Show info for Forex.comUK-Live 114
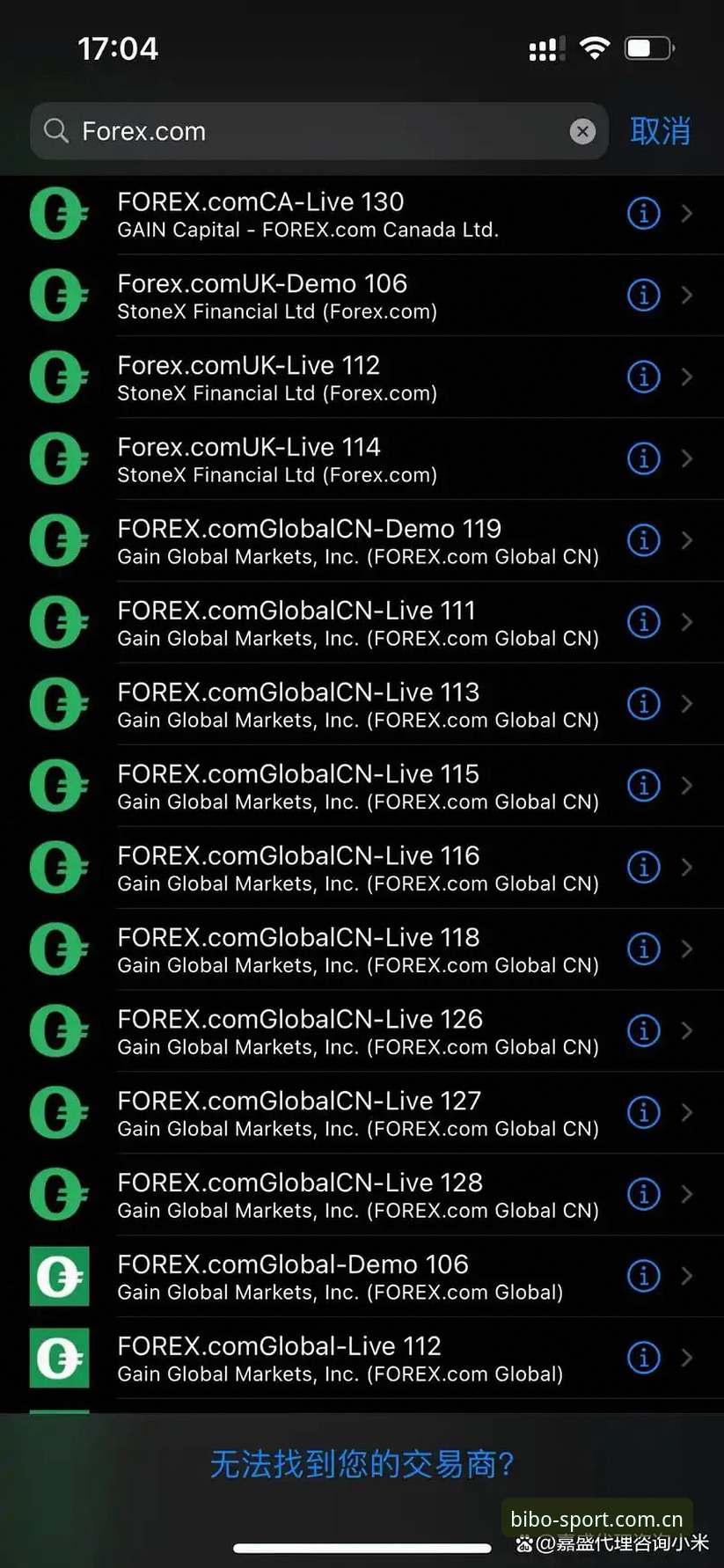 [644, 458]
